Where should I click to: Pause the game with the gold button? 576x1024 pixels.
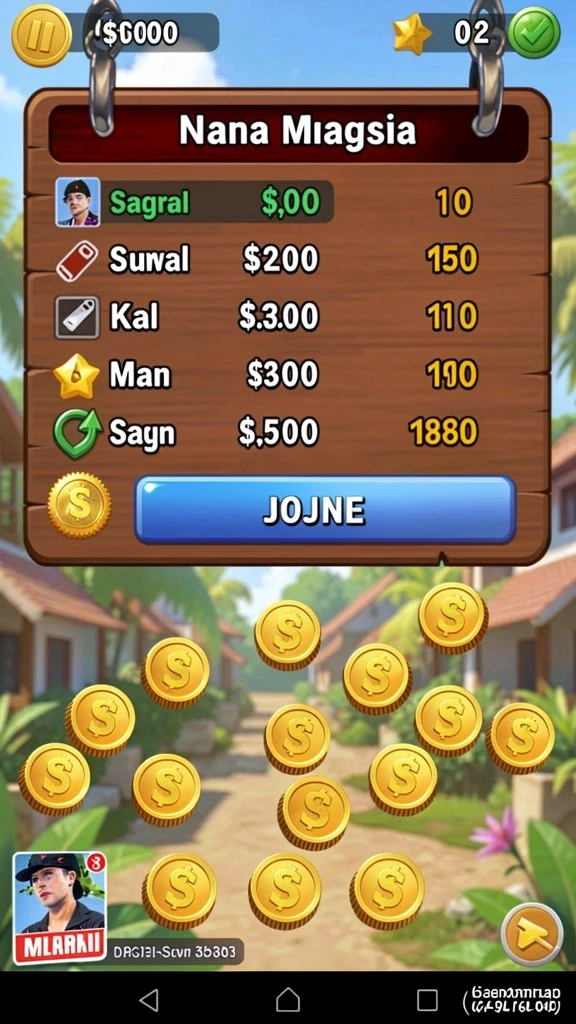pos(41,35)
